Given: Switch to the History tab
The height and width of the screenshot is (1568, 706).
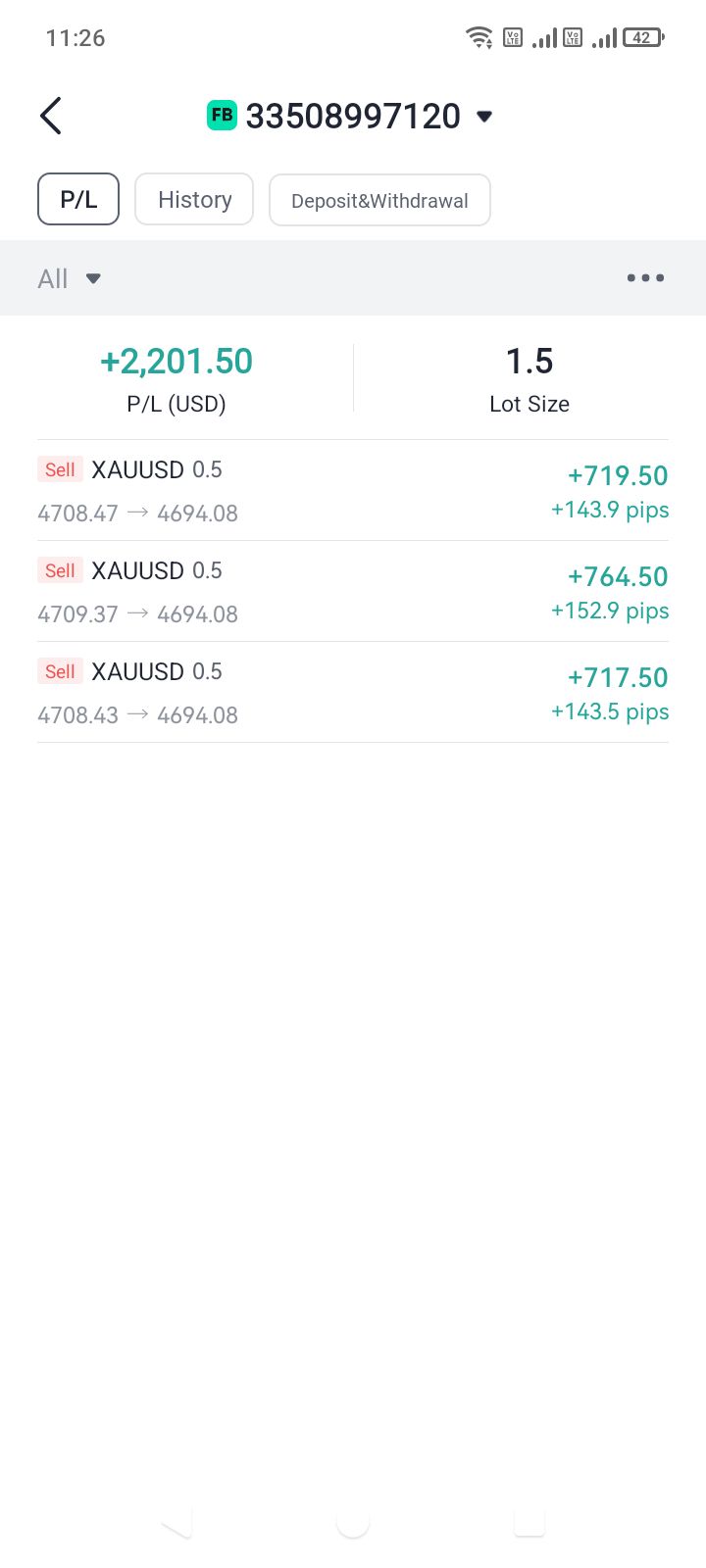Looking at the screenshot, I should [x=194, y=200].
